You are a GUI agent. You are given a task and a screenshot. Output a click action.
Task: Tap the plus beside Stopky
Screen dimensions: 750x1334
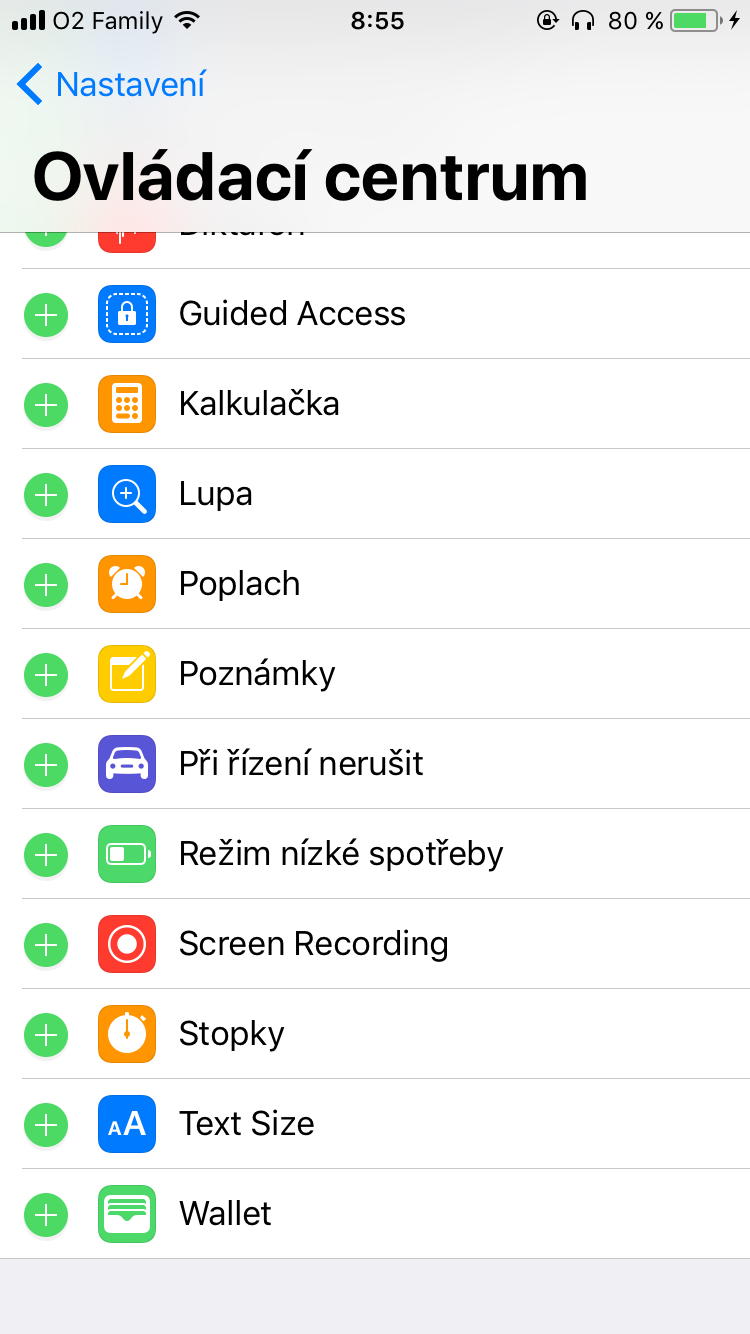(x=45, y=1035)
